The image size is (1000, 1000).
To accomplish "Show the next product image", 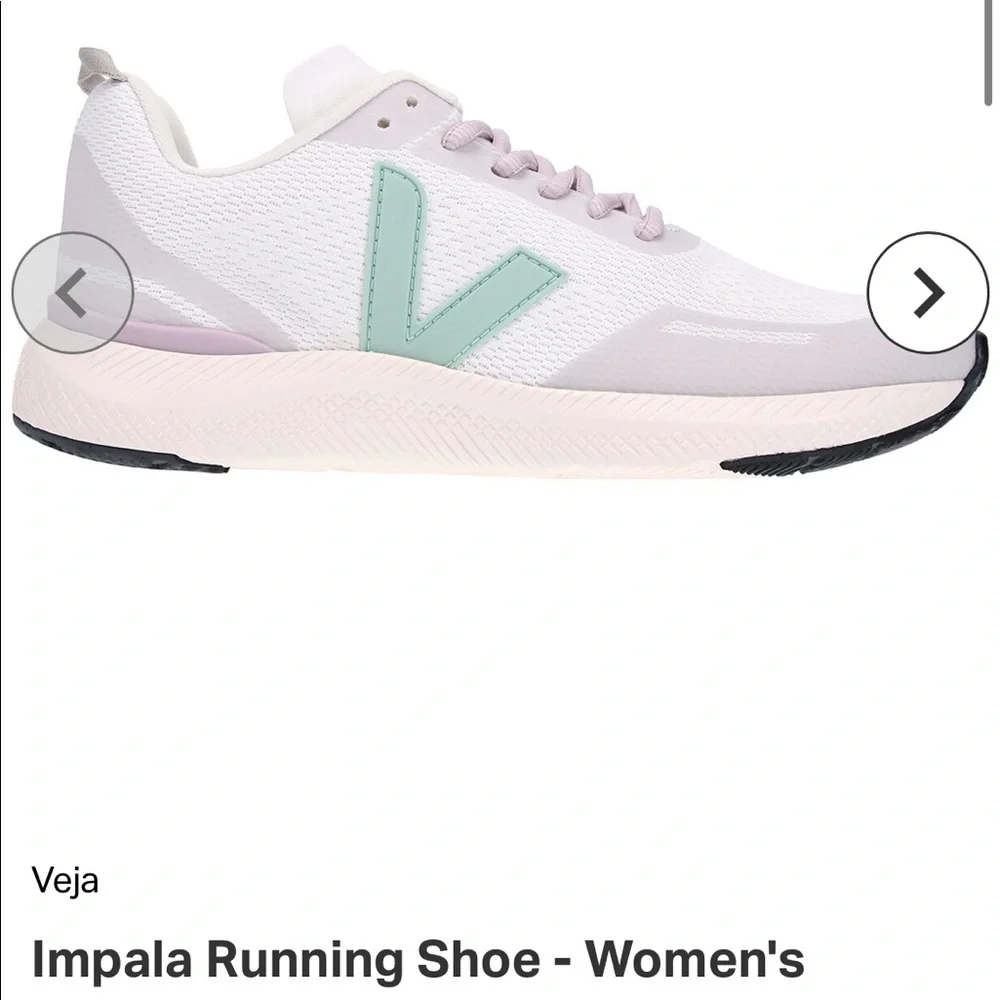I will [x=927, y=293].
